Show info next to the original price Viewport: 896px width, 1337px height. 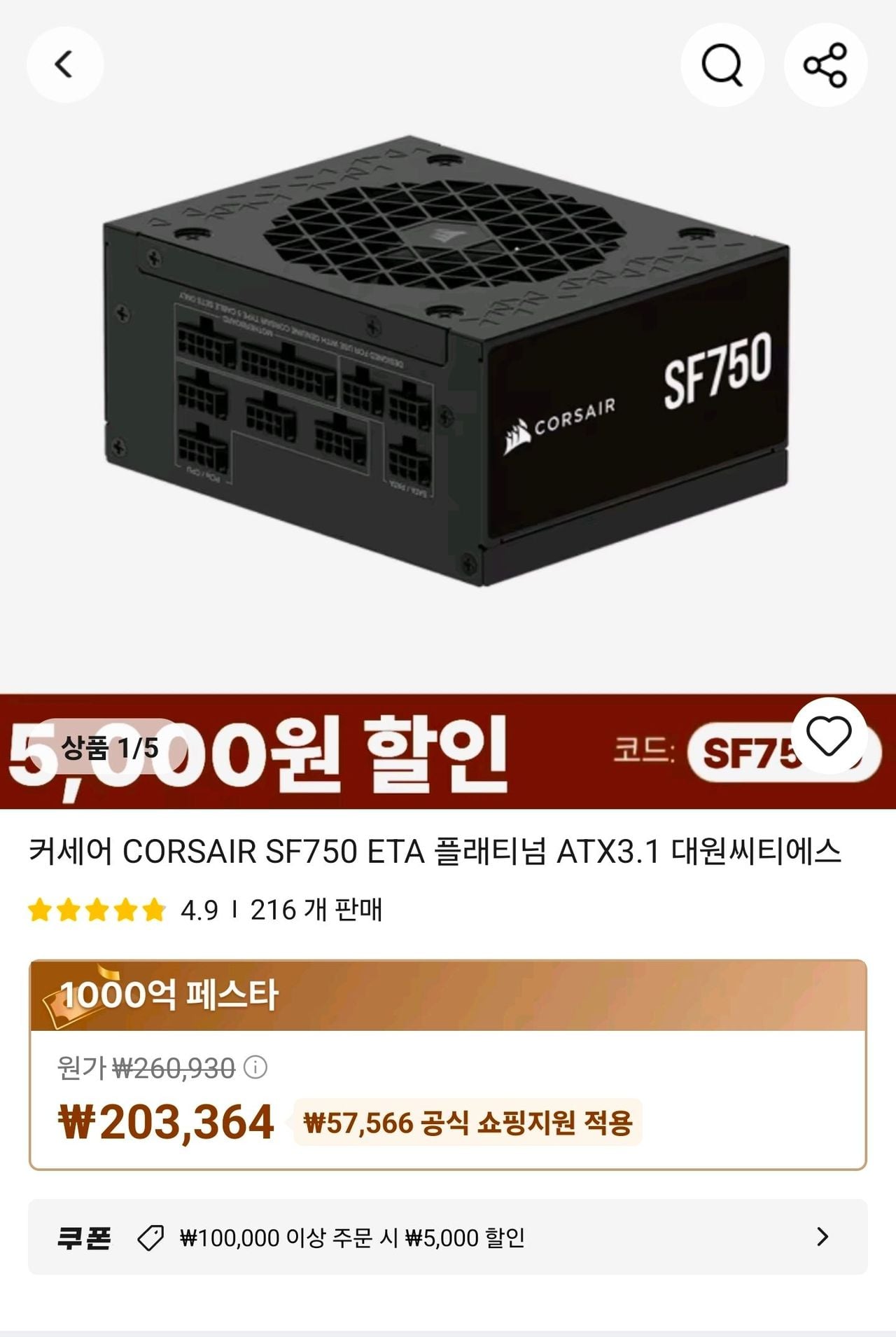click(255, 1068)
